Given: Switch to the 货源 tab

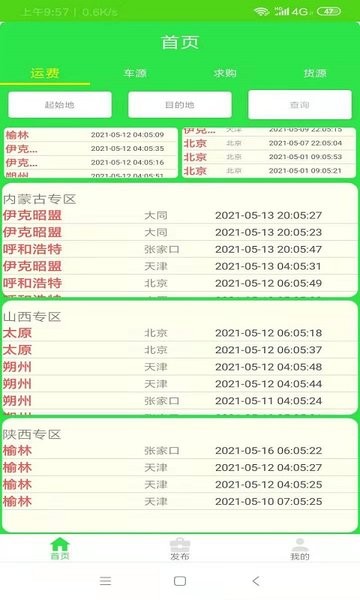Looking at the screenshot, I should [x=315, y=73].
